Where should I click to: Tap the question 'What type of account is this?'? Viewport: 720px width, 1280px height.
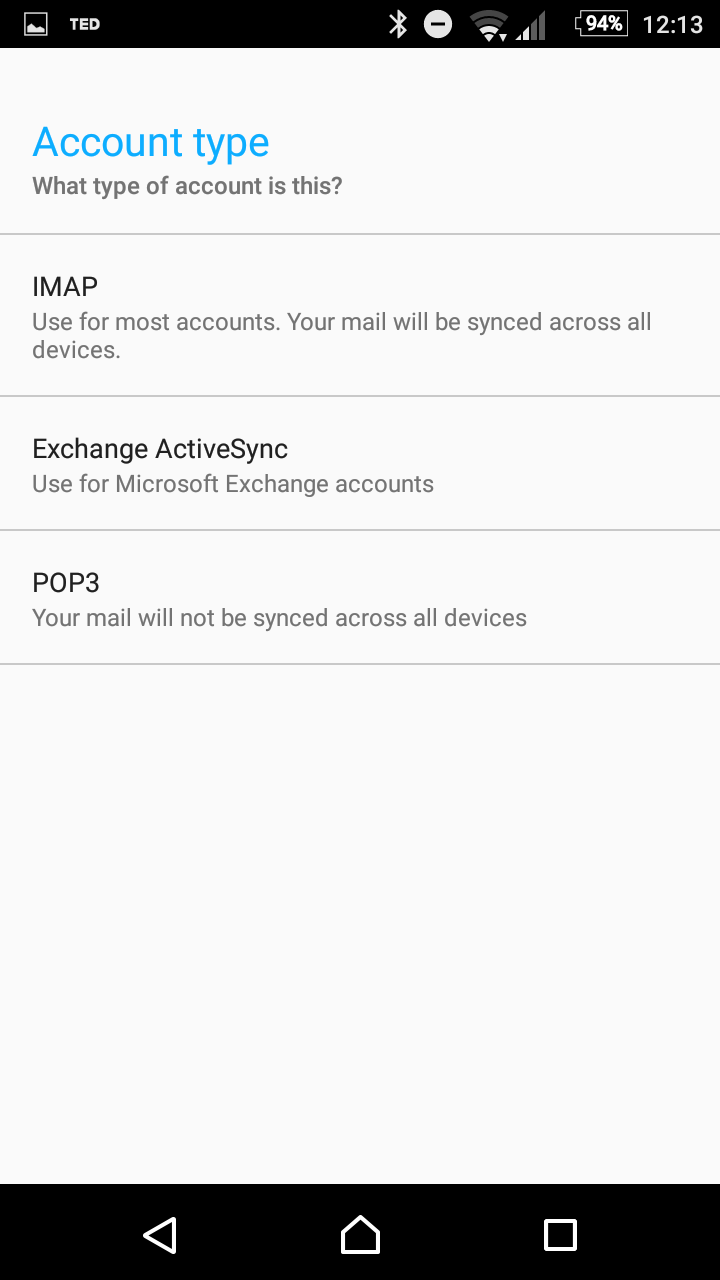188,186
